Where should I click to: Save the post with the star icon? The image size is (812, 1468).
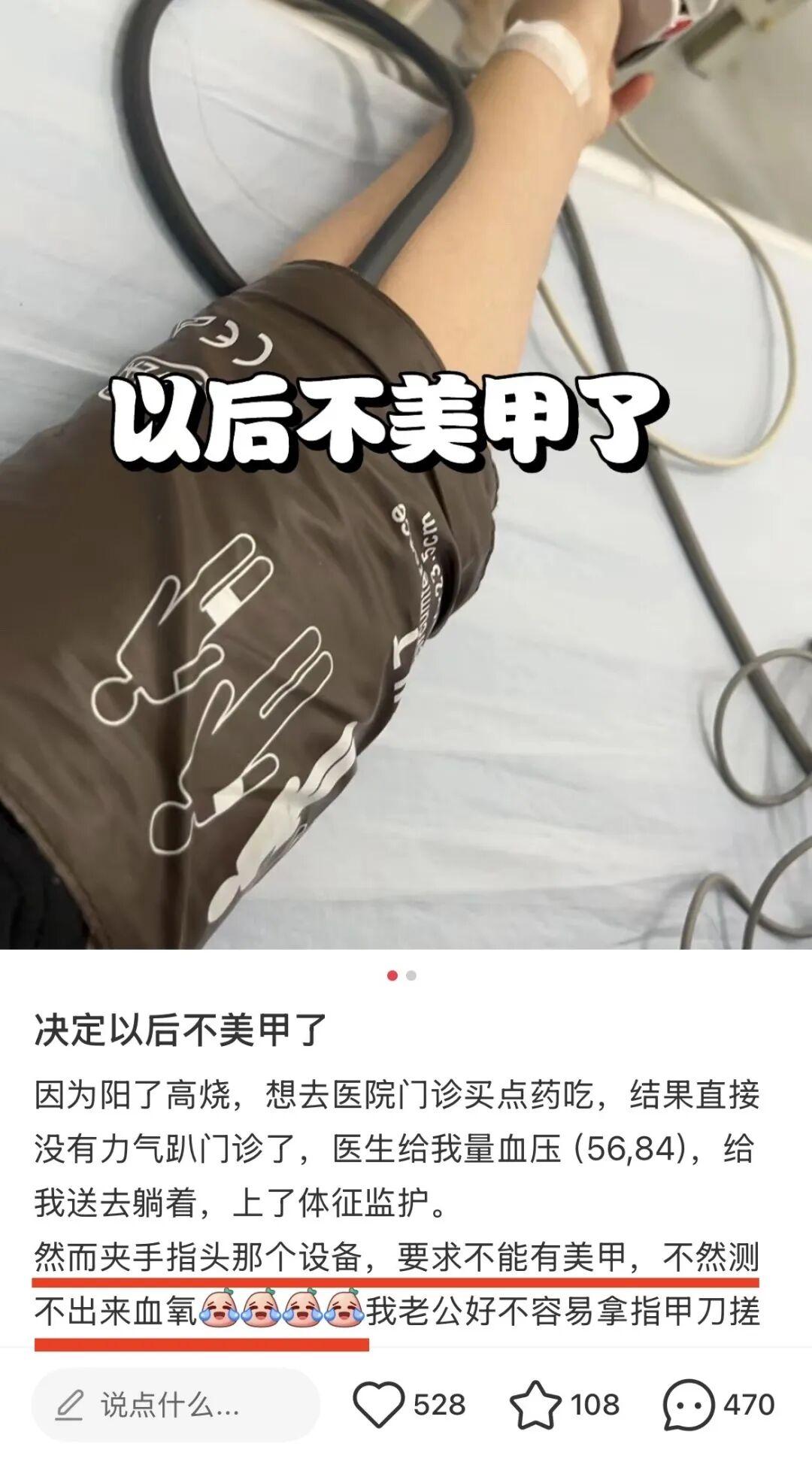[x=535, y=1404]
